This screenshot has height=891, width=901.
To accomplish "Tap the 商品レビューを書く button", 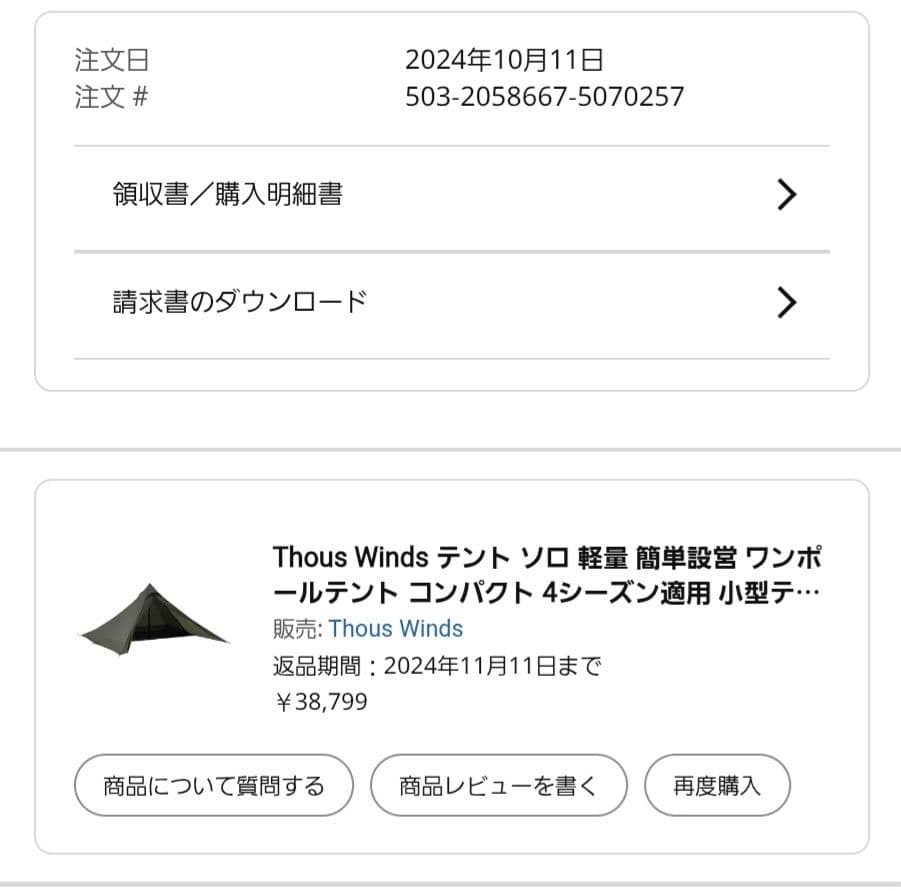I will tap(498, 786).
